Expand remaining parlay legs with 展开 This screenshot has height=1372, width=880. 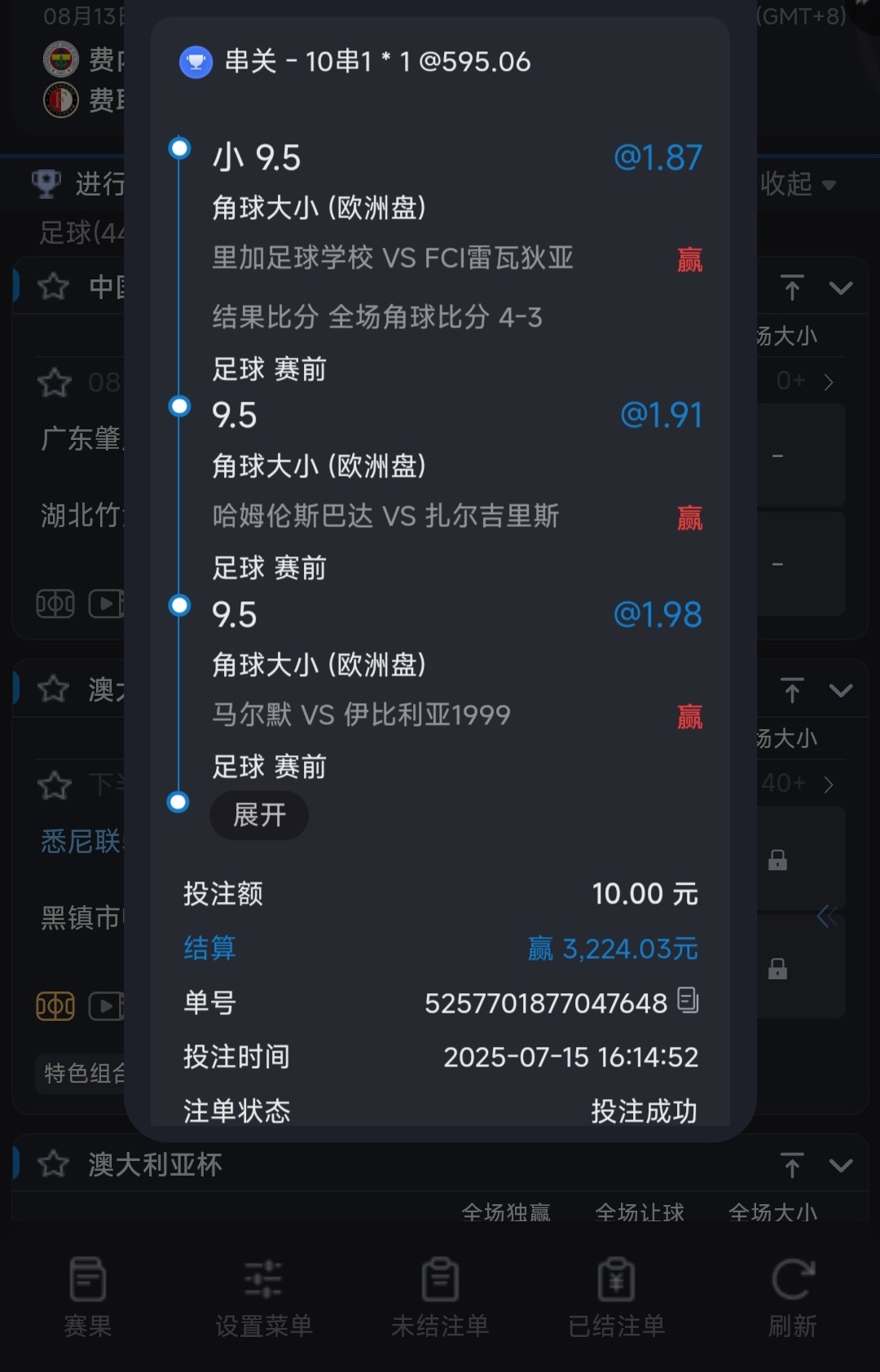pos(259,815)
